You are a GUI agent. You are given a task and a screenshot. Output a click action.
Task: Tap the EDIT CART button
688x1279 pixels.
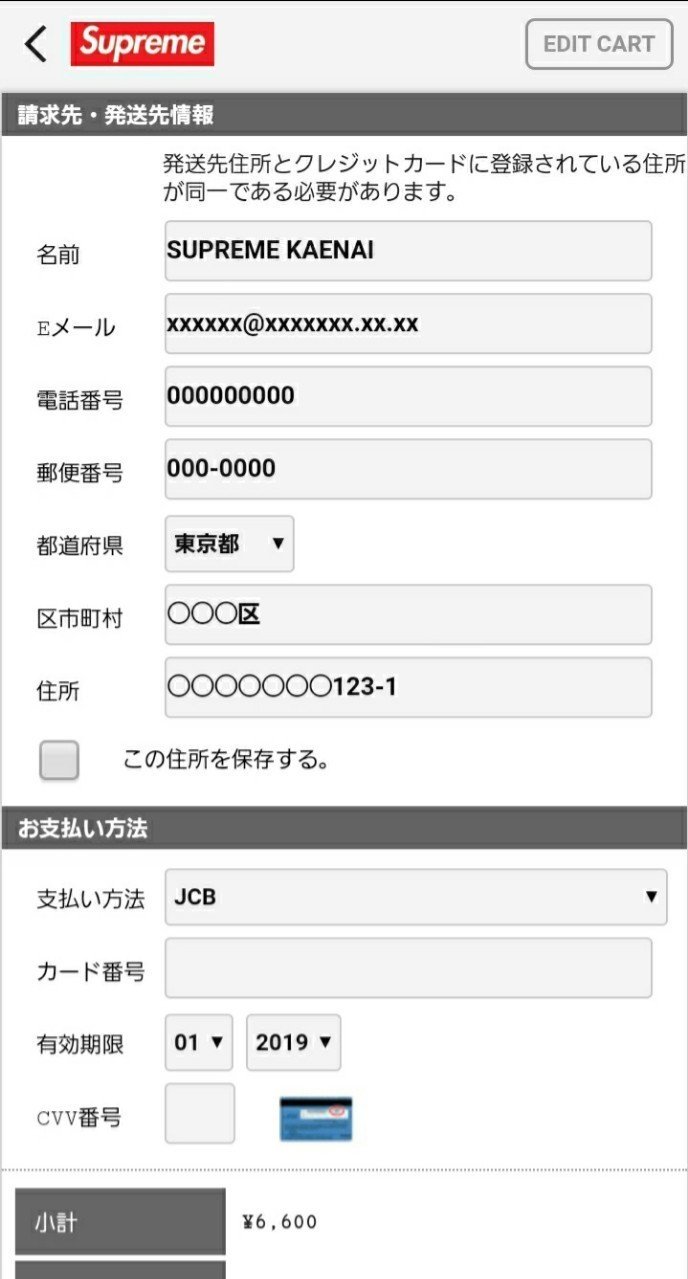pos(599,44)
